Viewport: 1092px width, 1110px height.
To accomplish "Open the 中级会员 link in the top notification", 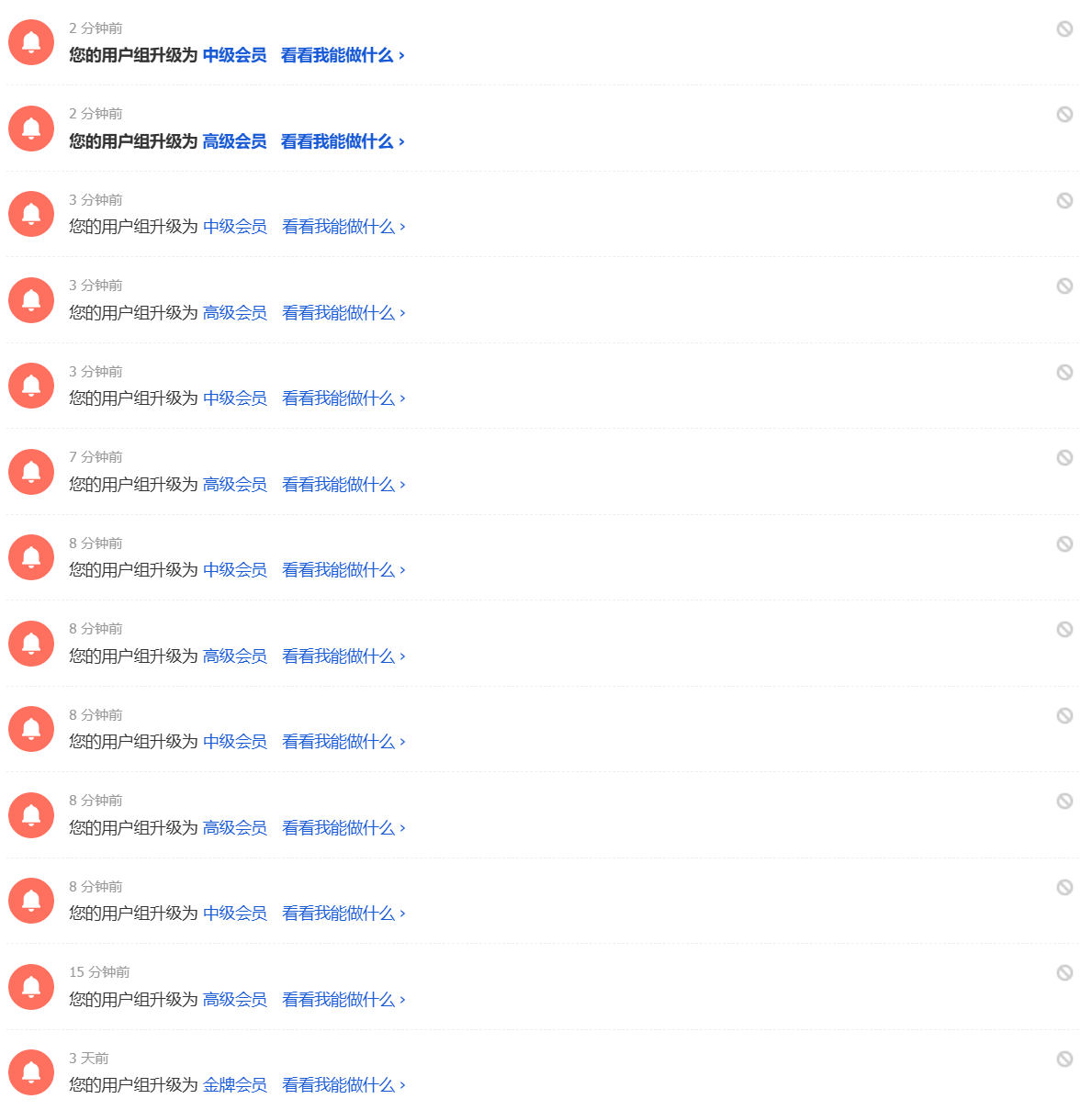I will (x=234, y=55).
